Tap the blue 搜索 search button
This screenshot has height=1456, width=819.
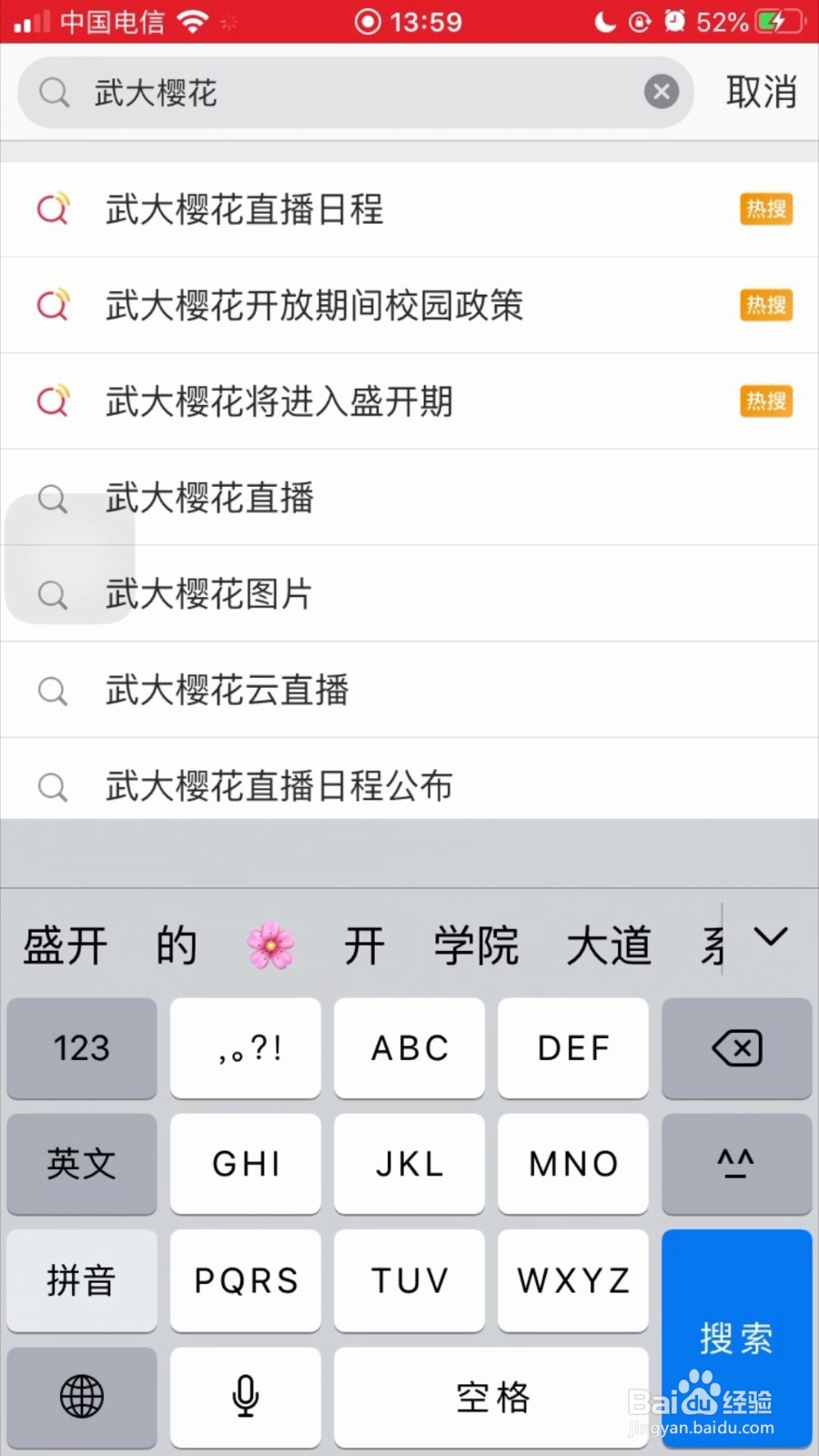pos(737,1338)
